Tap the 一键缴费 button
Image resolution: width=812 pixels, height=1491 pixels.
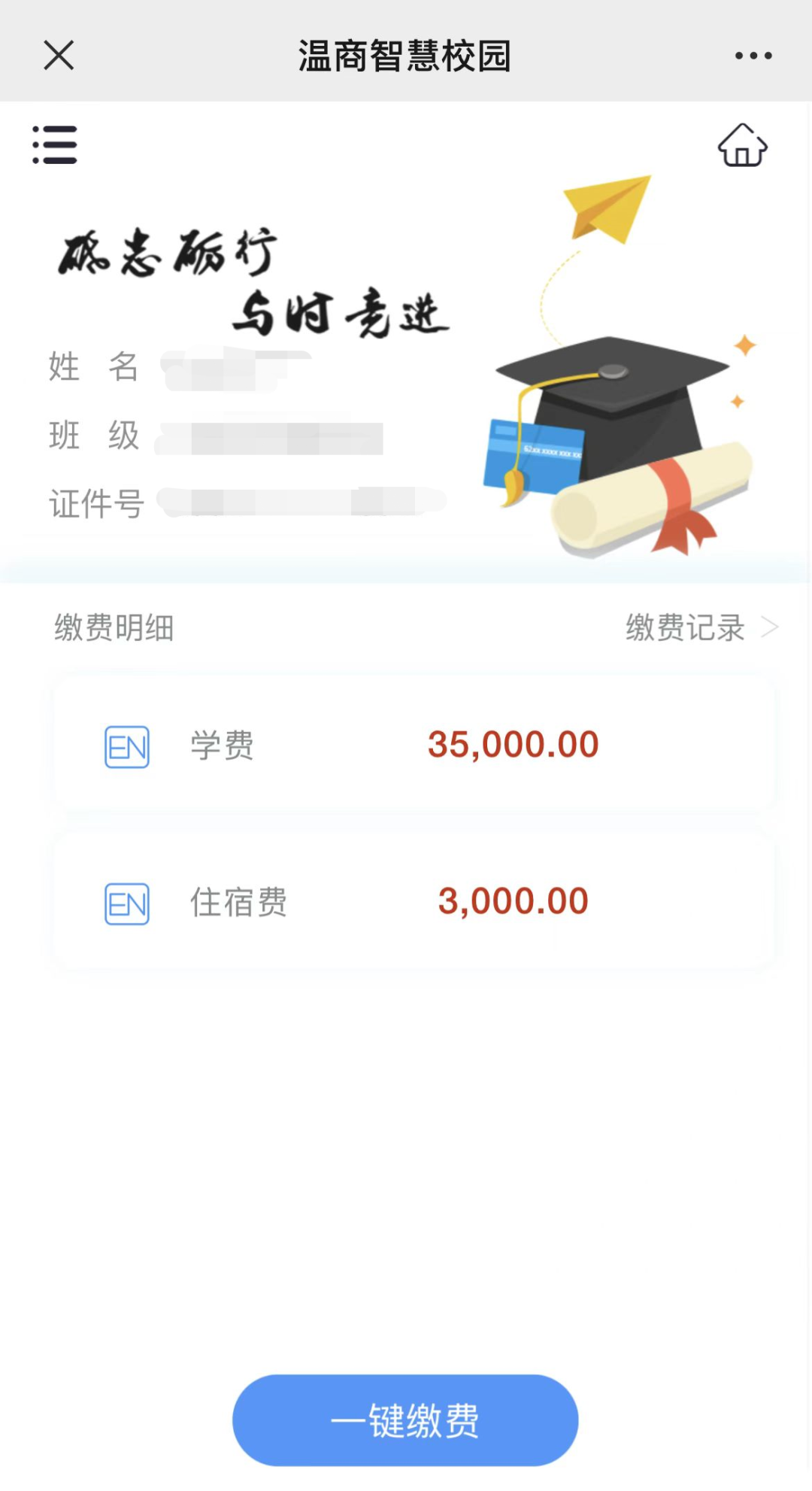click(405, 1420)
